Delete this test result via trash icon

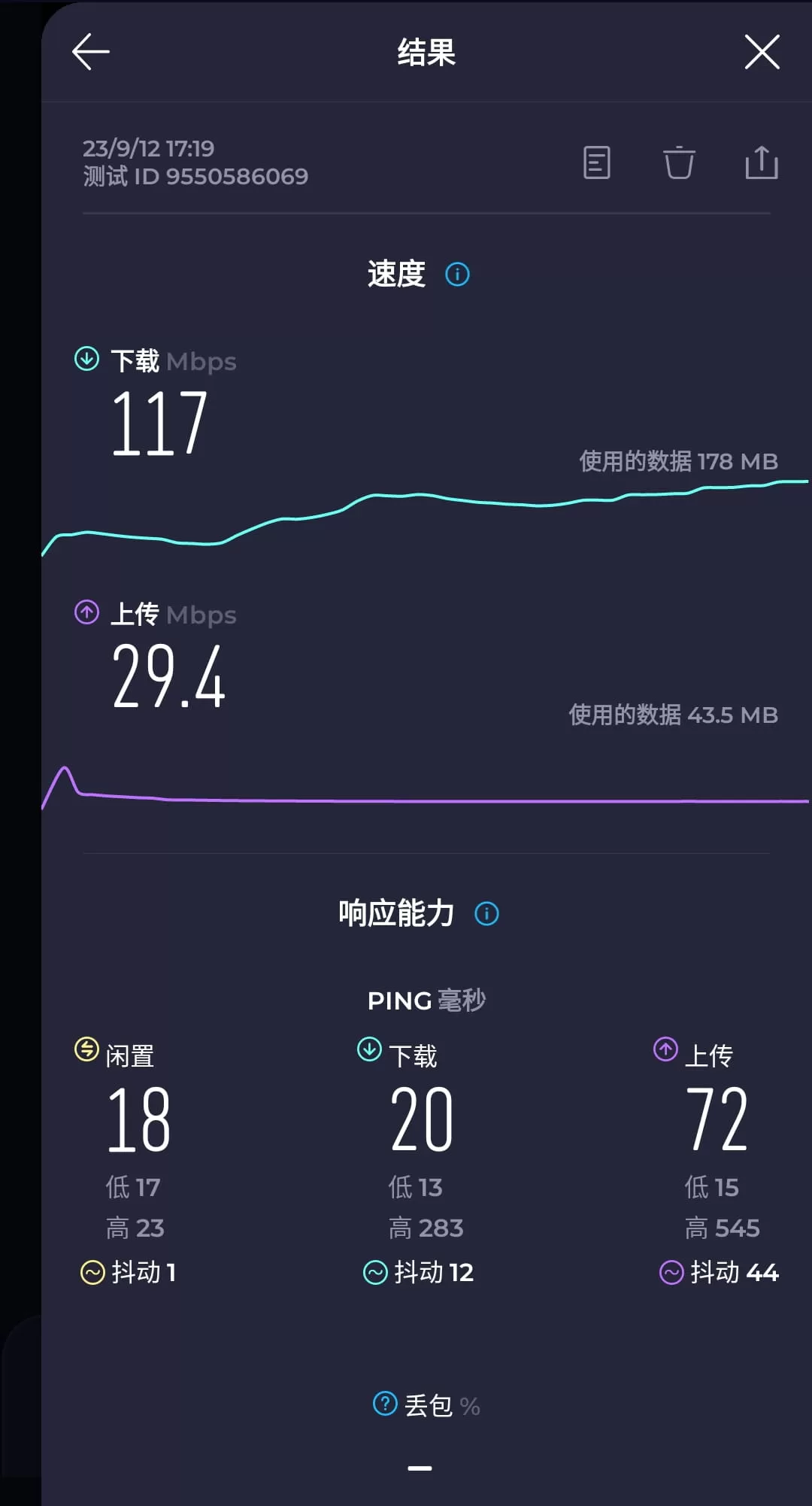[680, 163]
